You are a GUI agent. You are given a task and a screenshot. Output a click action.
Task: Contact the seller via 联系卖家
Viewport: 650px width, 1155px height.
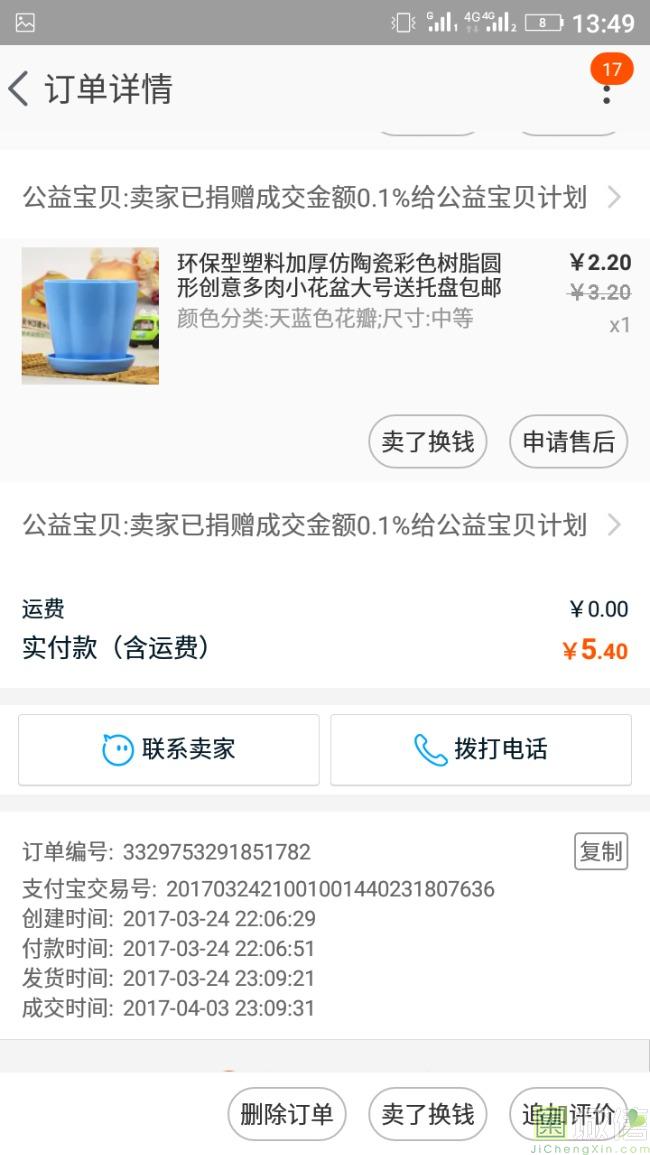point(169,749)
